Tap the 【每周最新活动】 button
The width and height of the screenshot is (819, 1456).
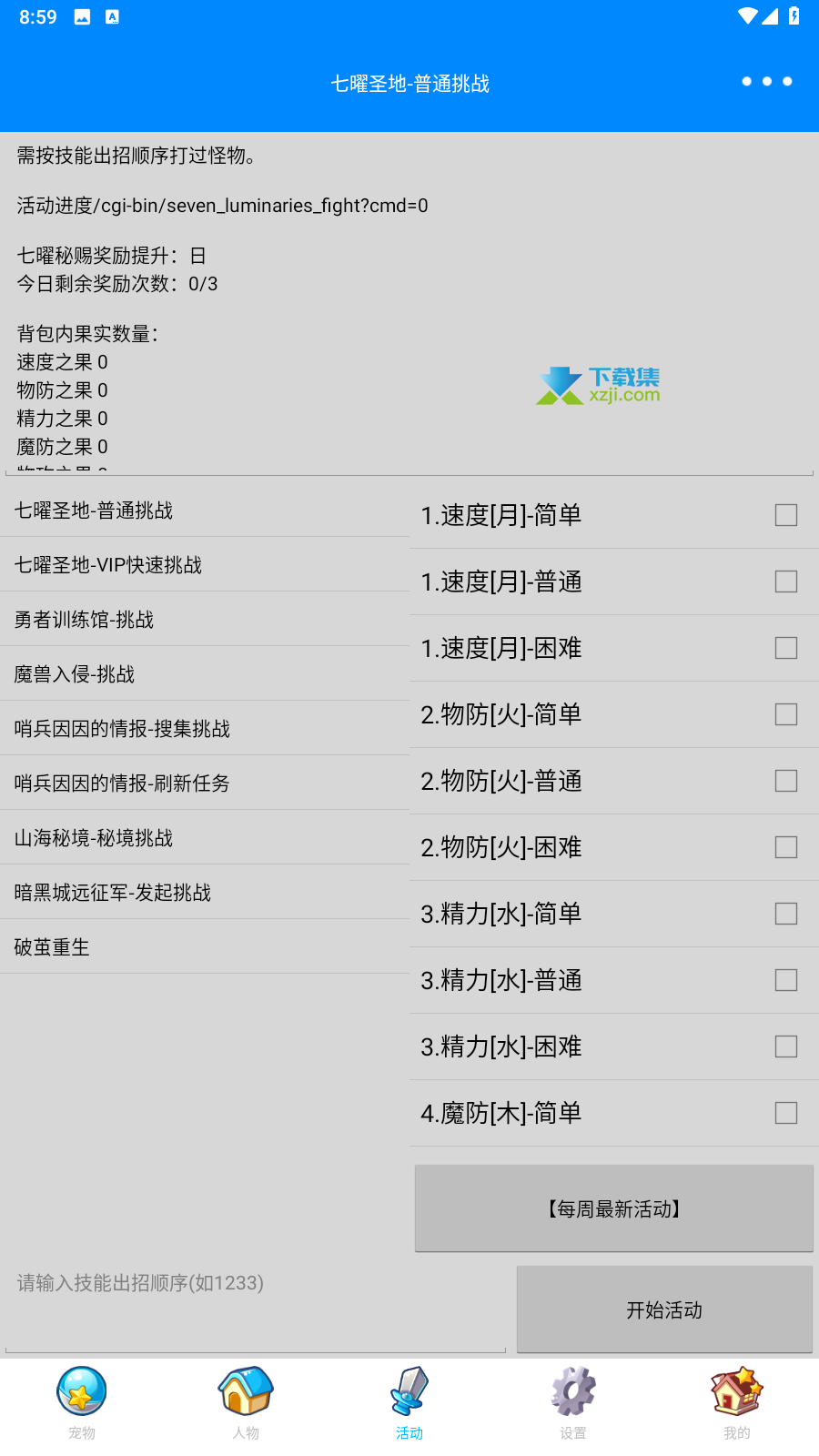[x=614, y=1208]
